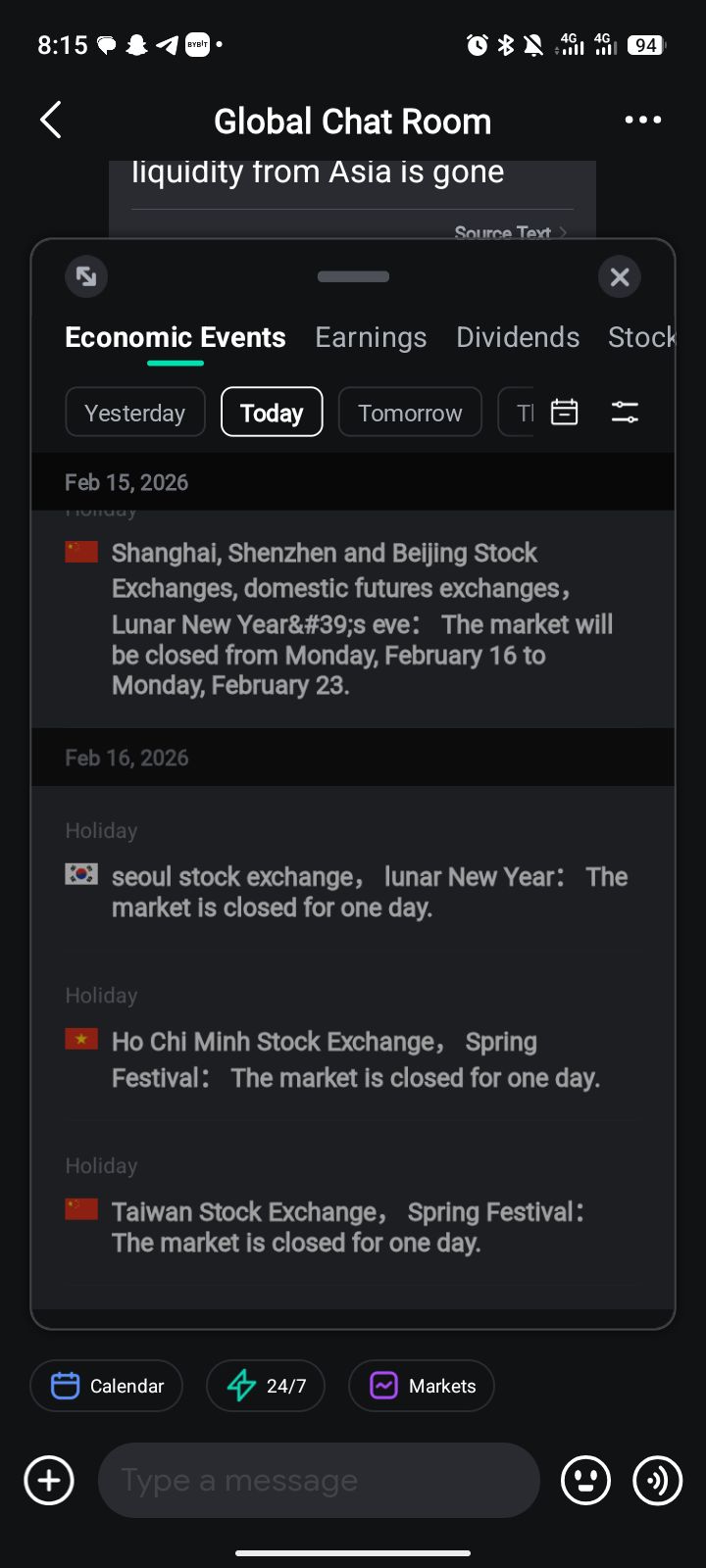706x1568 pixels.
Task: Close the economic calendar panel
Action: coord(620,277)
